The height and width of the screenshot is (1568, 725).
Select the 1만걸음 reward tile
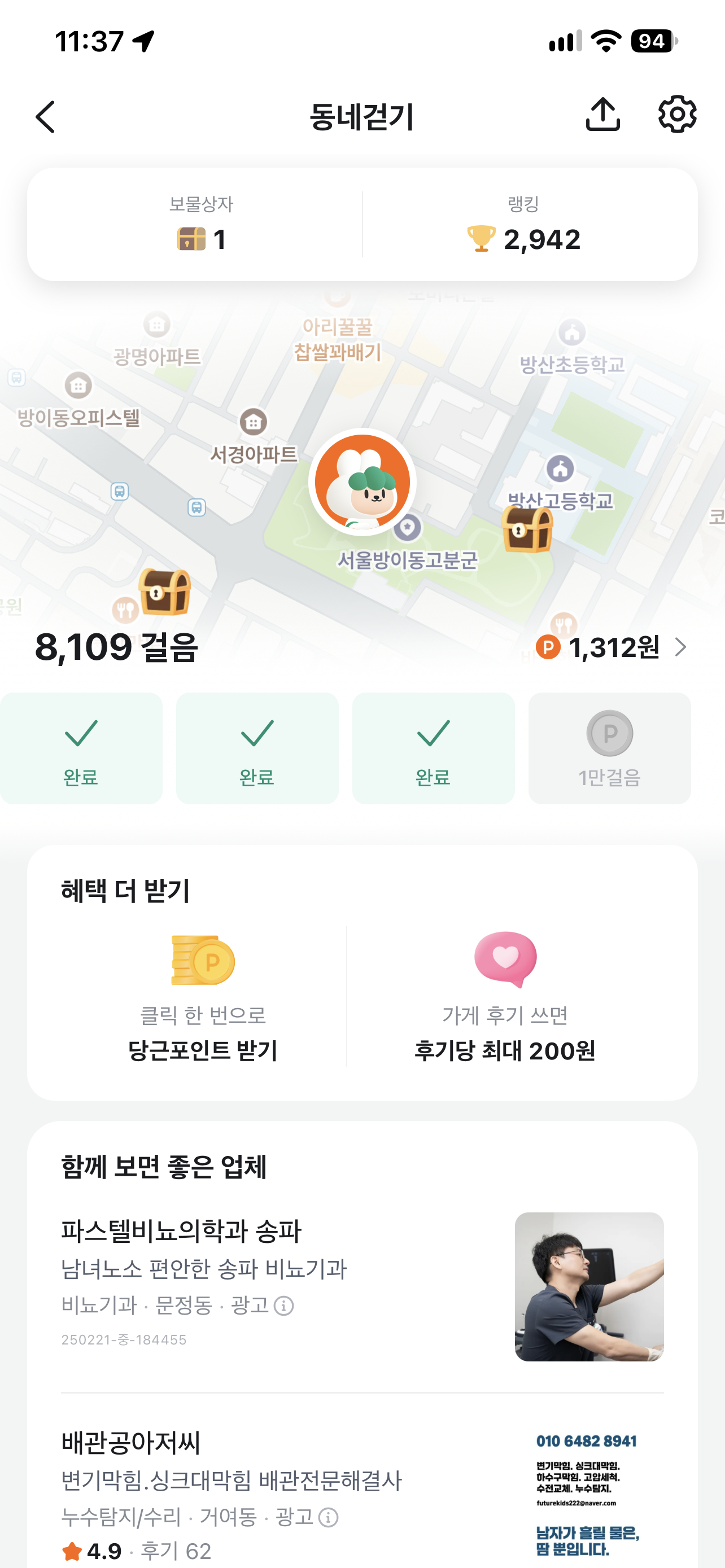(x=609, y=748)
